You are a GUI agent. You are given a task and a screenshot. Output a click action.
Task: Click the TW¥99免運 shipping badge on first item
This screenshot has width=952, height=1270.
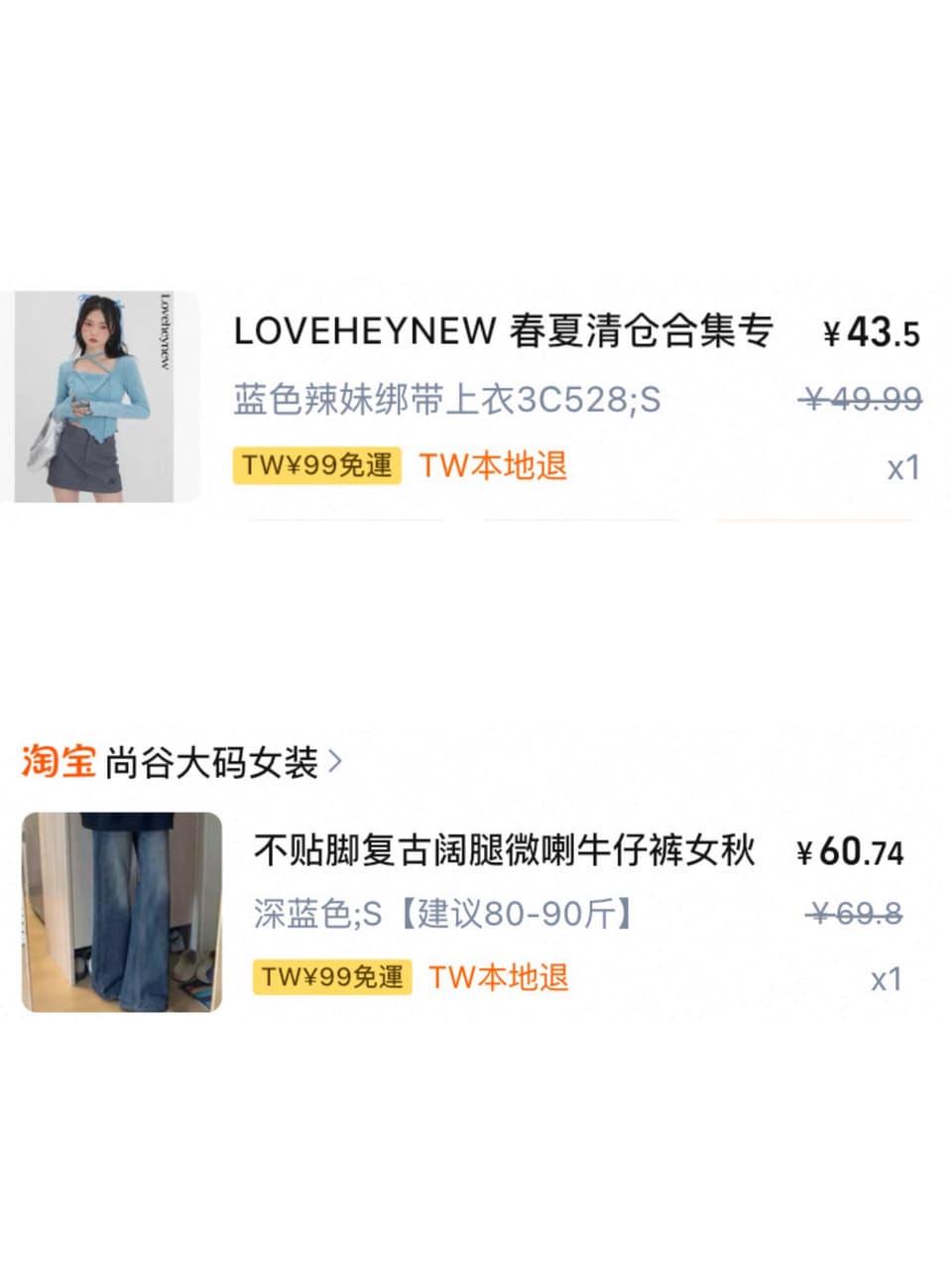(319, 466)
